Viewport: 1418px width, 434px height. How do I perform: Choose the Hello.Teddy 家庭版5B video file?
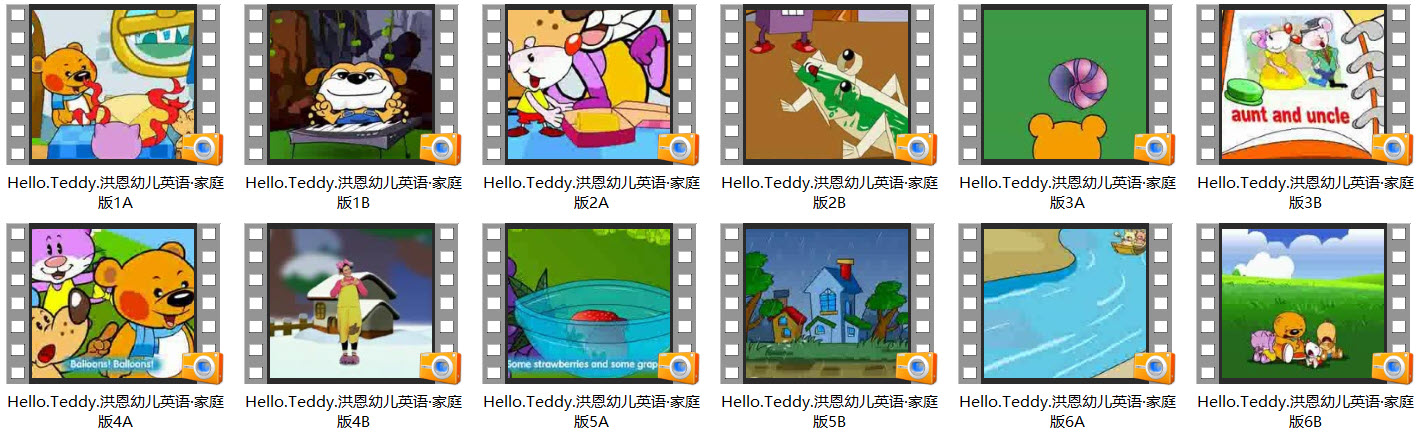(827, 303)
